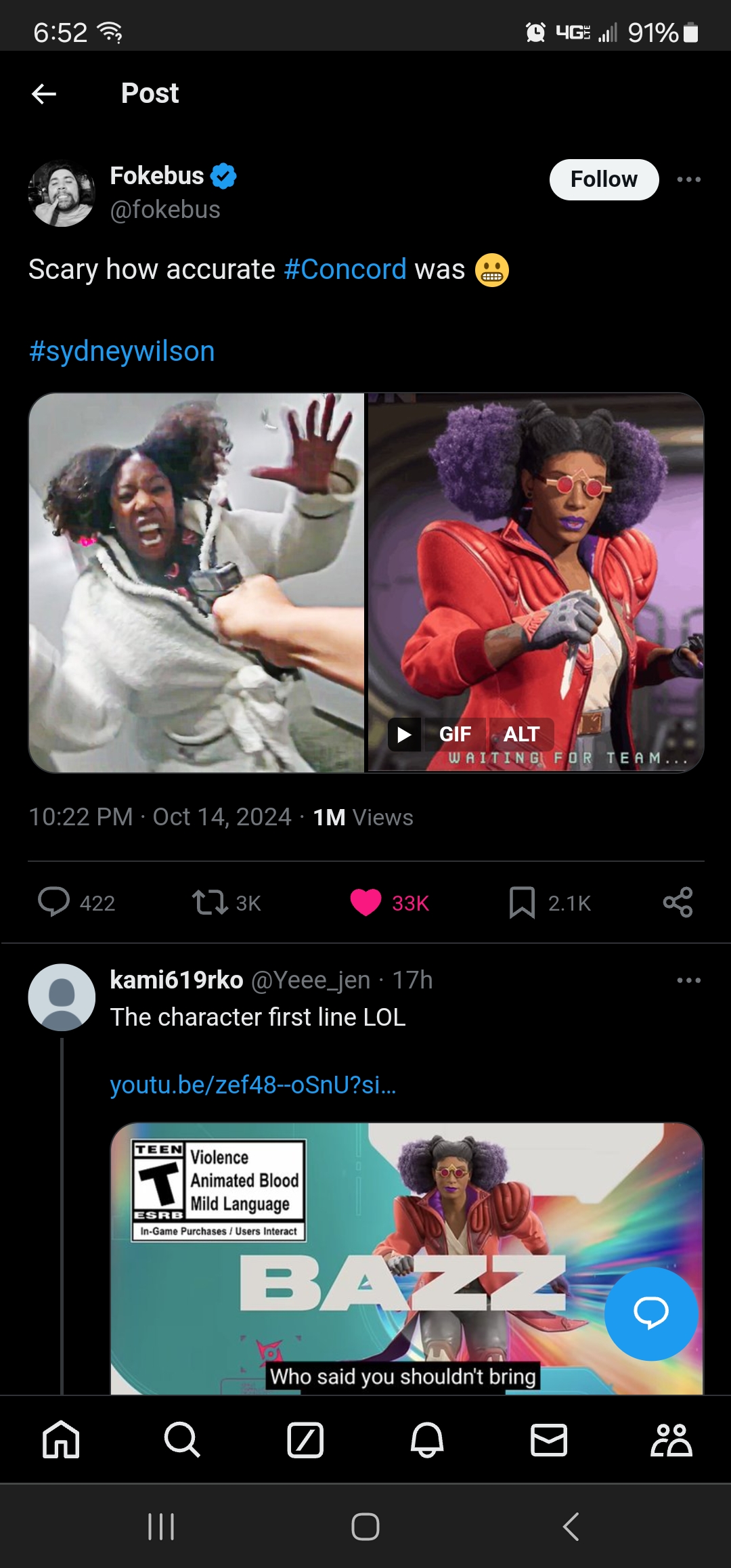Open the left image in the post
Image resolution: width=731 pixels, height=1568 pixels.
pos(196,582)
